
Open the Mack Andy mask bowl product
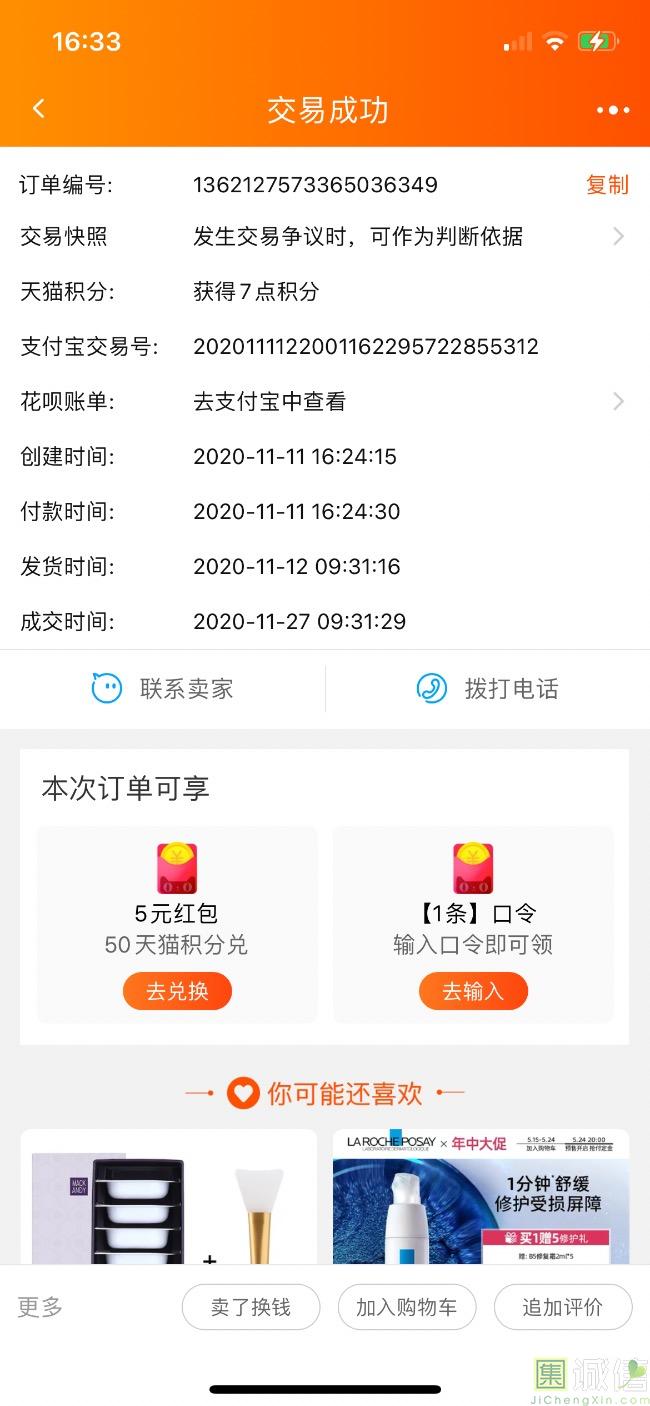pyautogui.click(x=168, y=1198)
